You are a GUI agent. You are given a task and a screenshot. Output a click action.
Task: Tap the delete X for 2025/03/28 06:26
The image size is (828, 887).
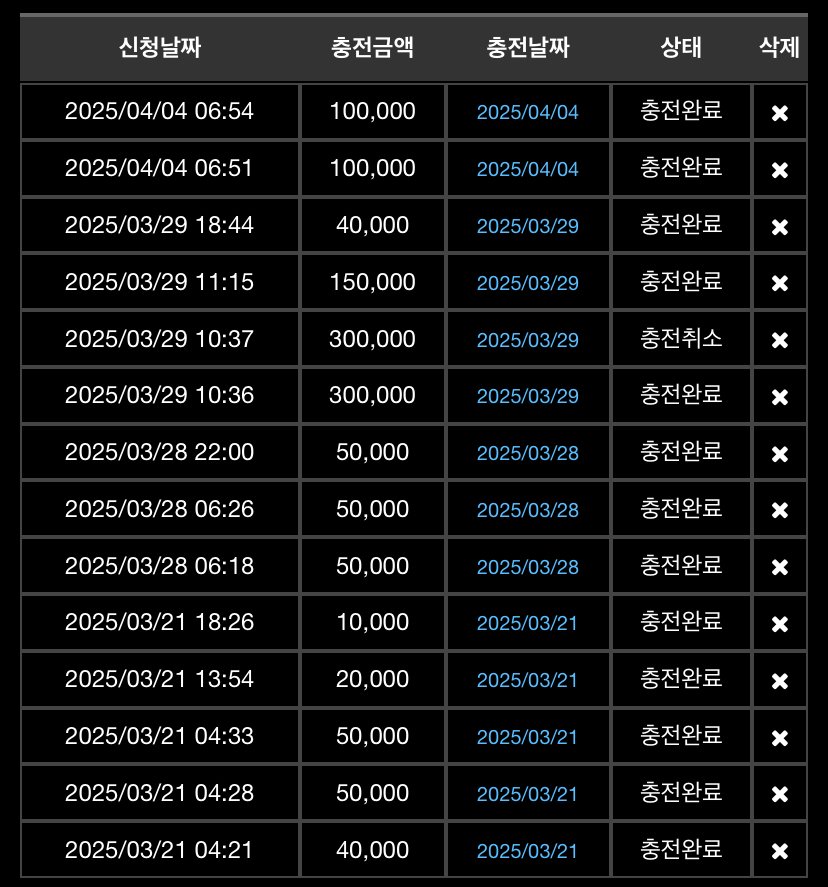pos(780,510)
